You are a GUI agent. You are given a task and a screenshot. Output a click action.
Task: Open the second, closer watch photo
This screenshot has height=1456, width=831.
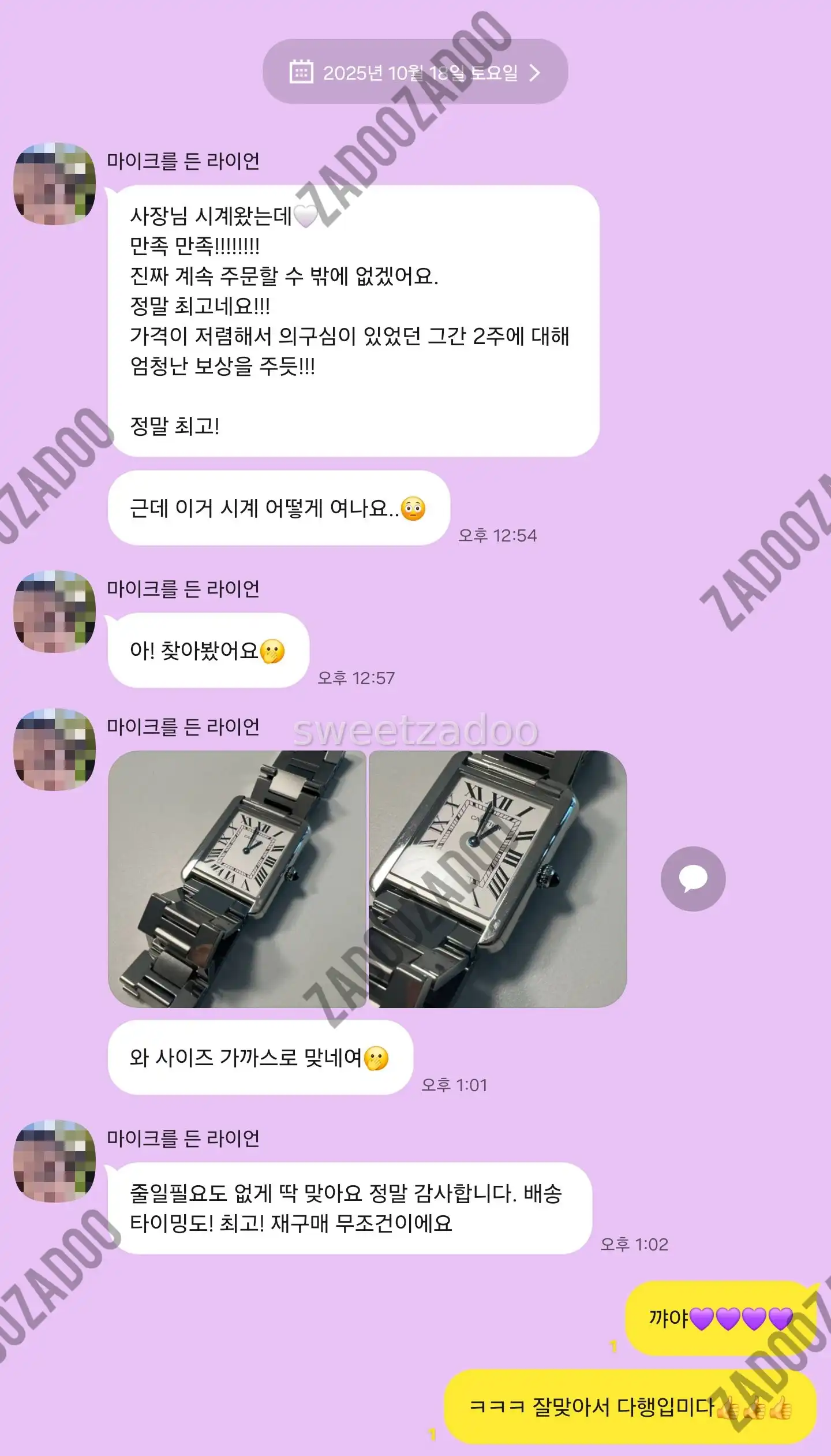coord(497,879)
